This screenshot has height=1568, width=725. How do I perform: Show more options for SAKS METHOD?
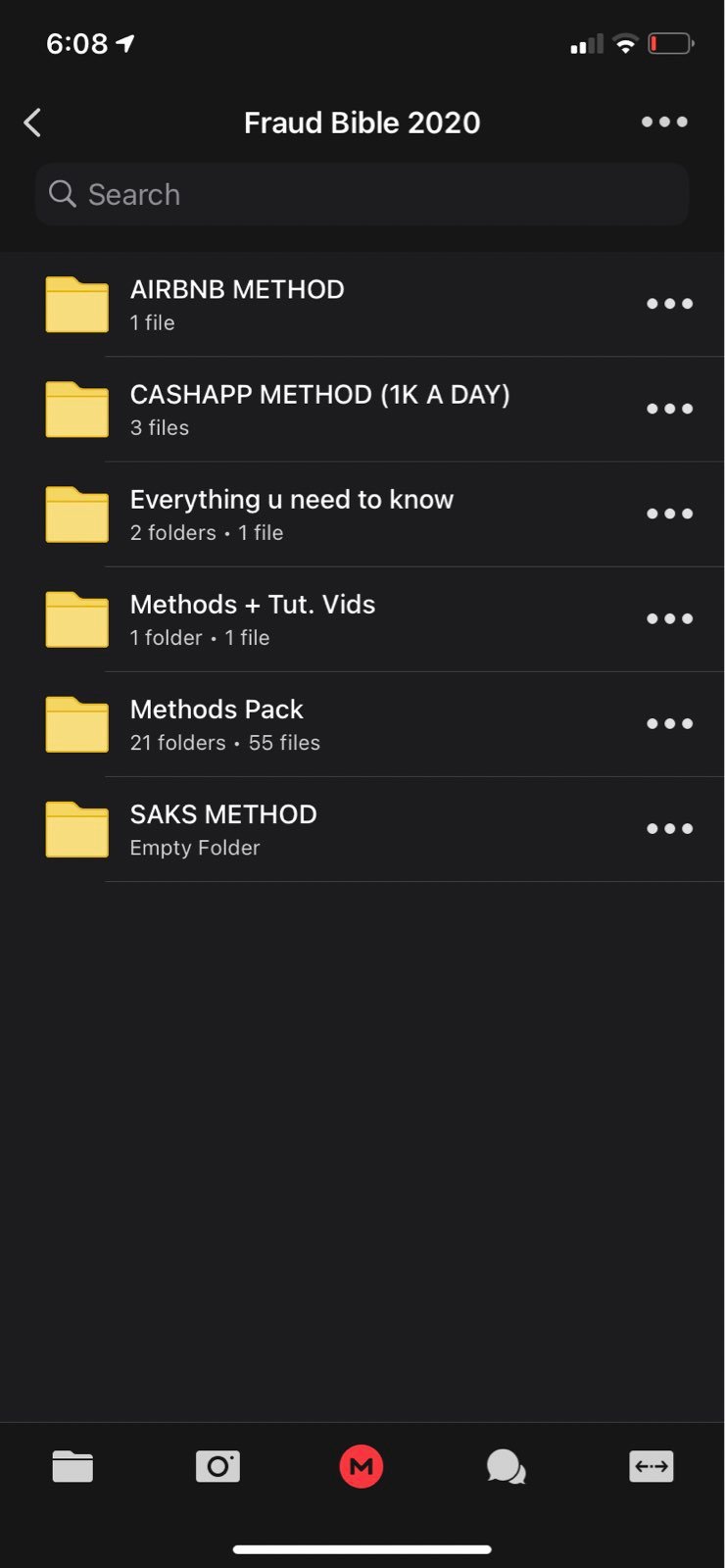670,828
